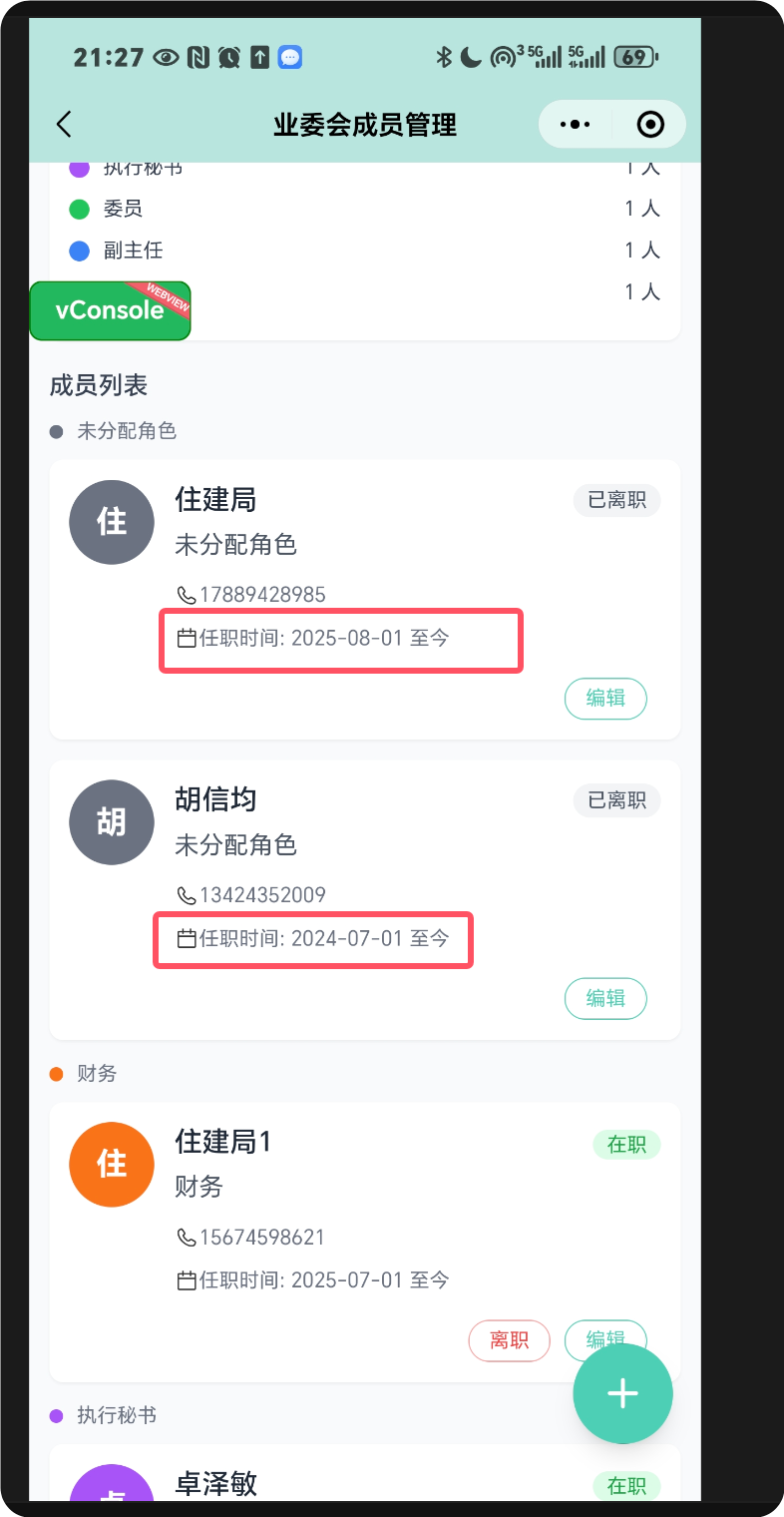Close the mini-program with the circle icon
Screen dimensions: 784x1517
point(650,125)
